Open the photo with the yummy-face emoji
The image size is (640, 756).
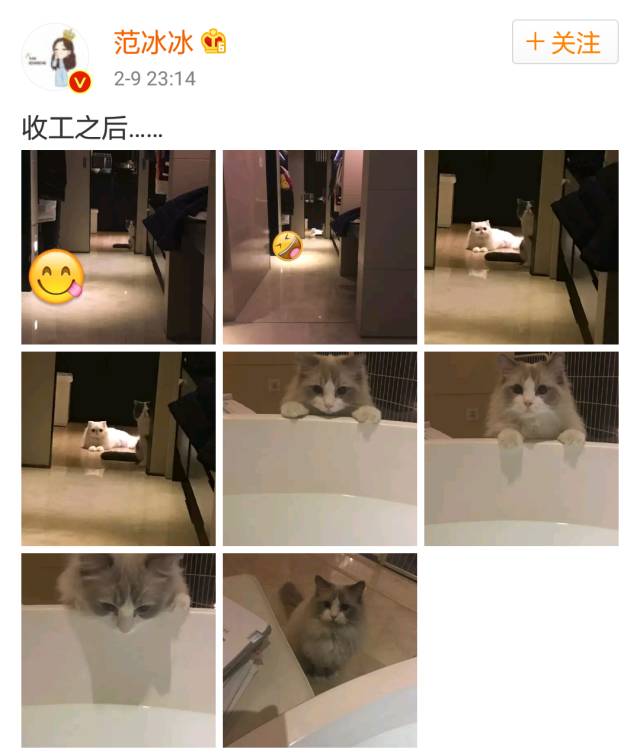click(118, 247)
